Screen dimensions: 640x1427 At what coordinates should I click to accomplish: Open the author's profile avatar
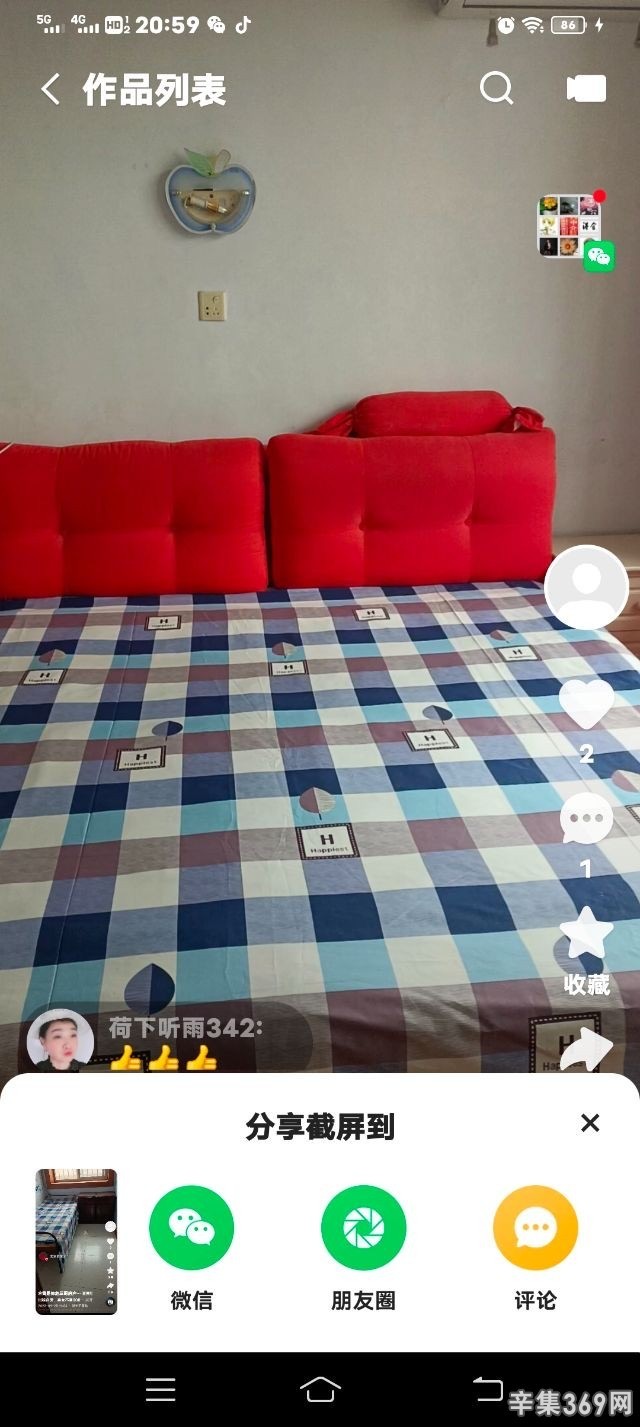pos(586,587)
